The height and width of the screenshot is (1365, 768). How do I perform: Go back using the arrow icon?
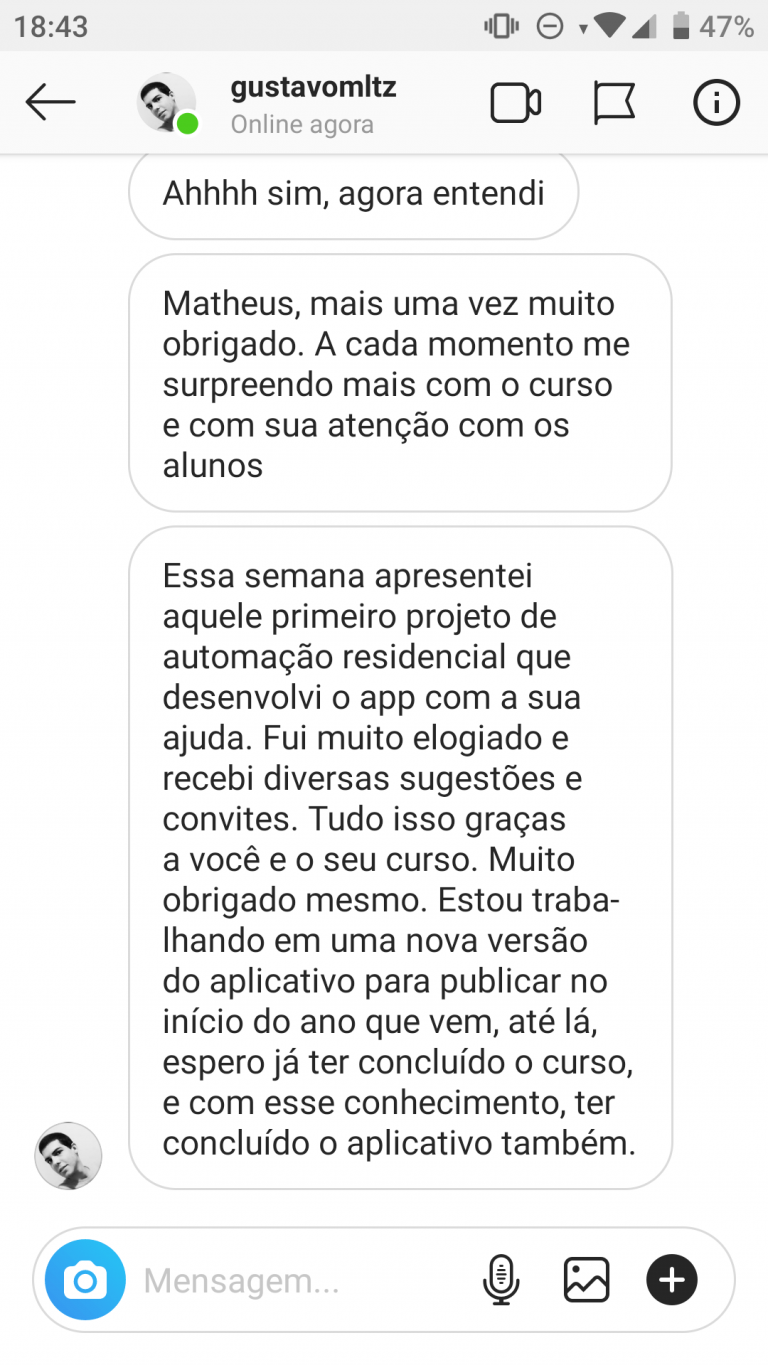[50, 102]
